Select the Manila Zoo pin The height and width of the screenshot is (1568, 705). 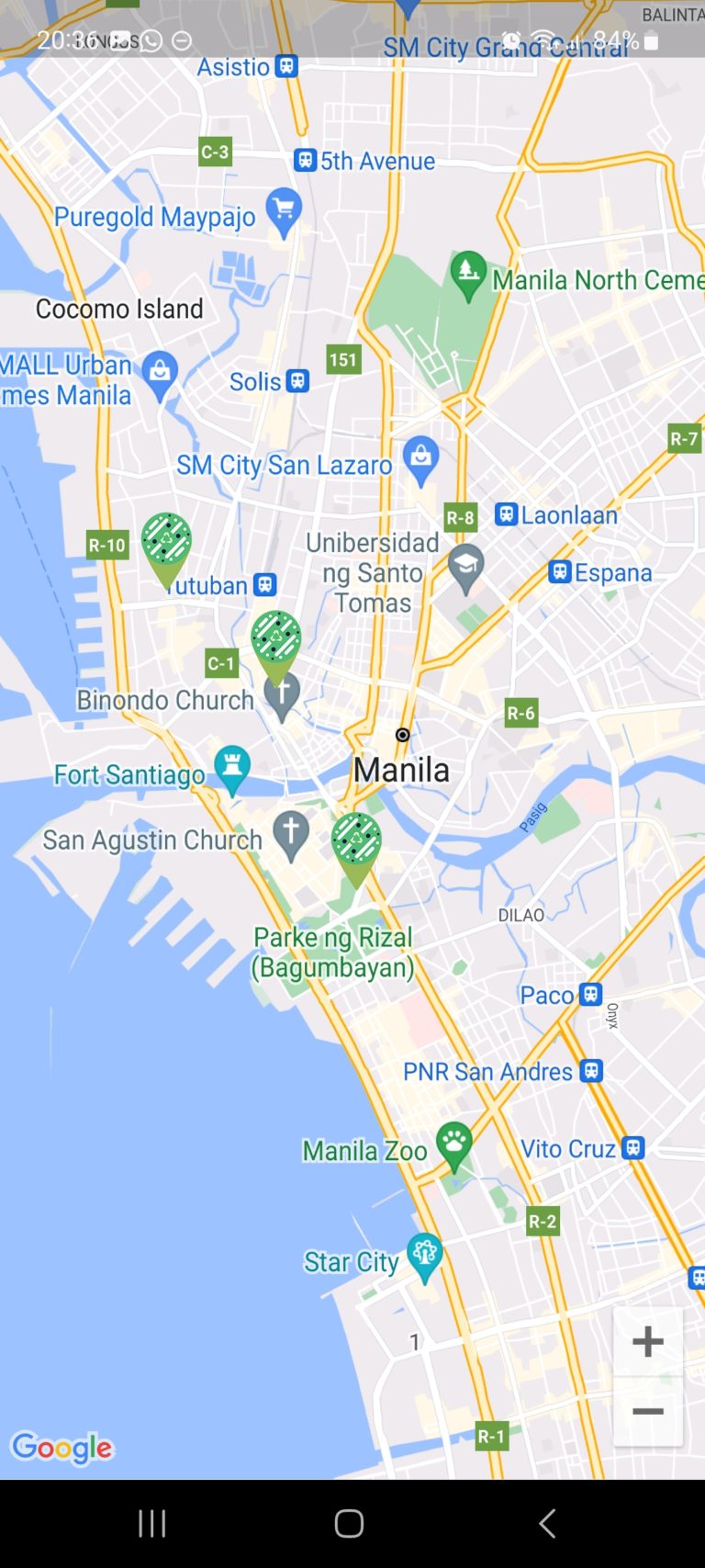pyautogui.click(x=453, y=1145)
